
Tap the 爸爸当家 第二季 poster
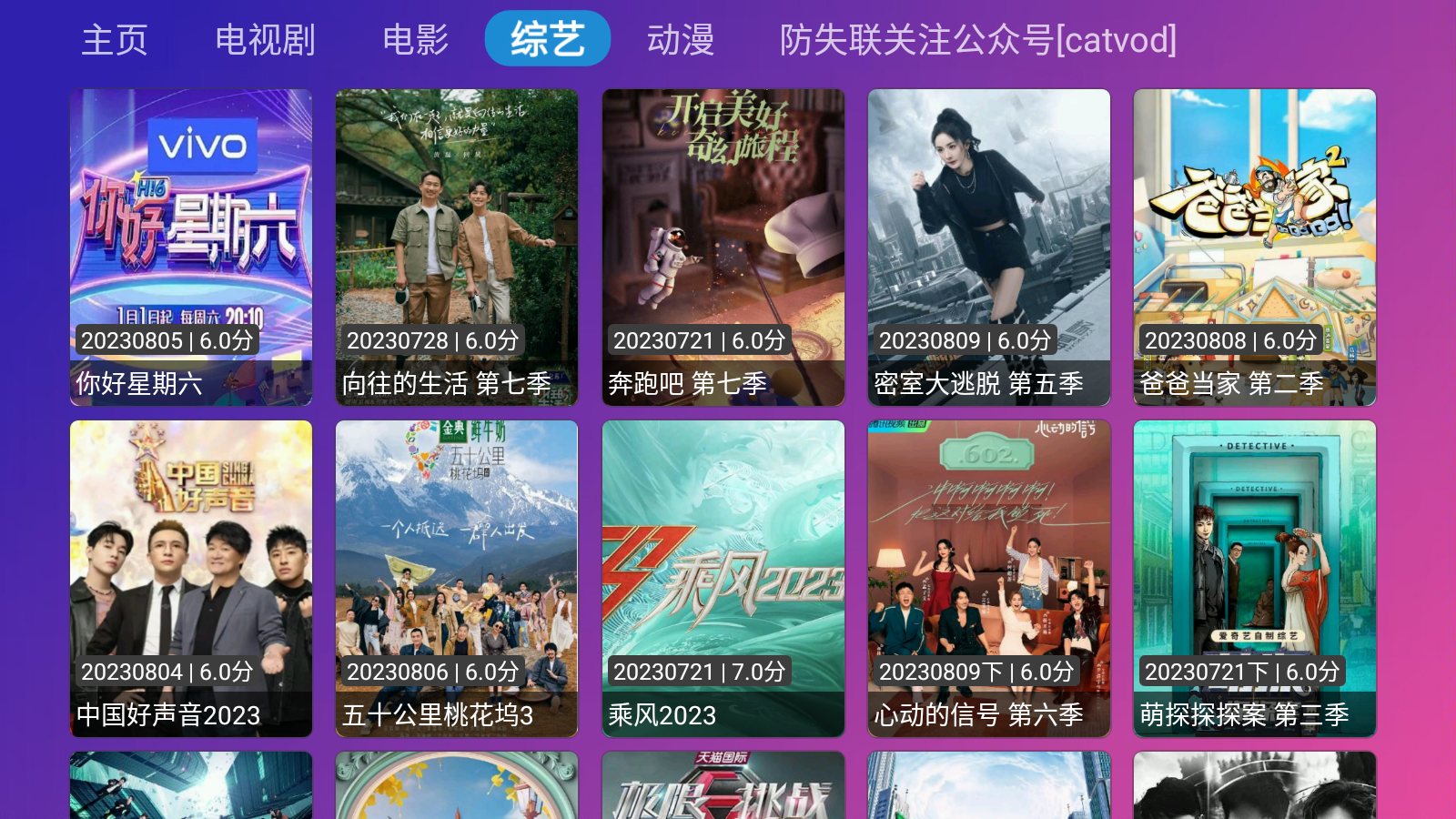pos(1255,247)
